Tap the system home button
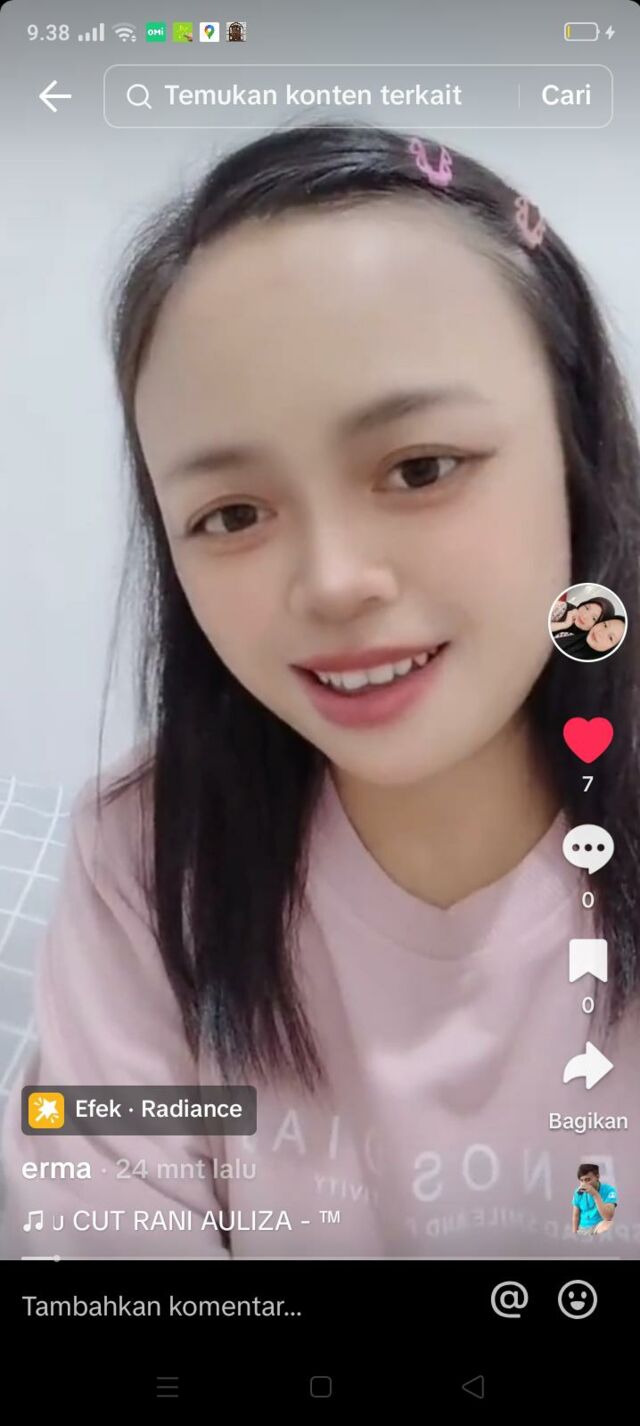Image resolution: width=640 pixels, height=1426 pixels. click(x=320, y=1387)
